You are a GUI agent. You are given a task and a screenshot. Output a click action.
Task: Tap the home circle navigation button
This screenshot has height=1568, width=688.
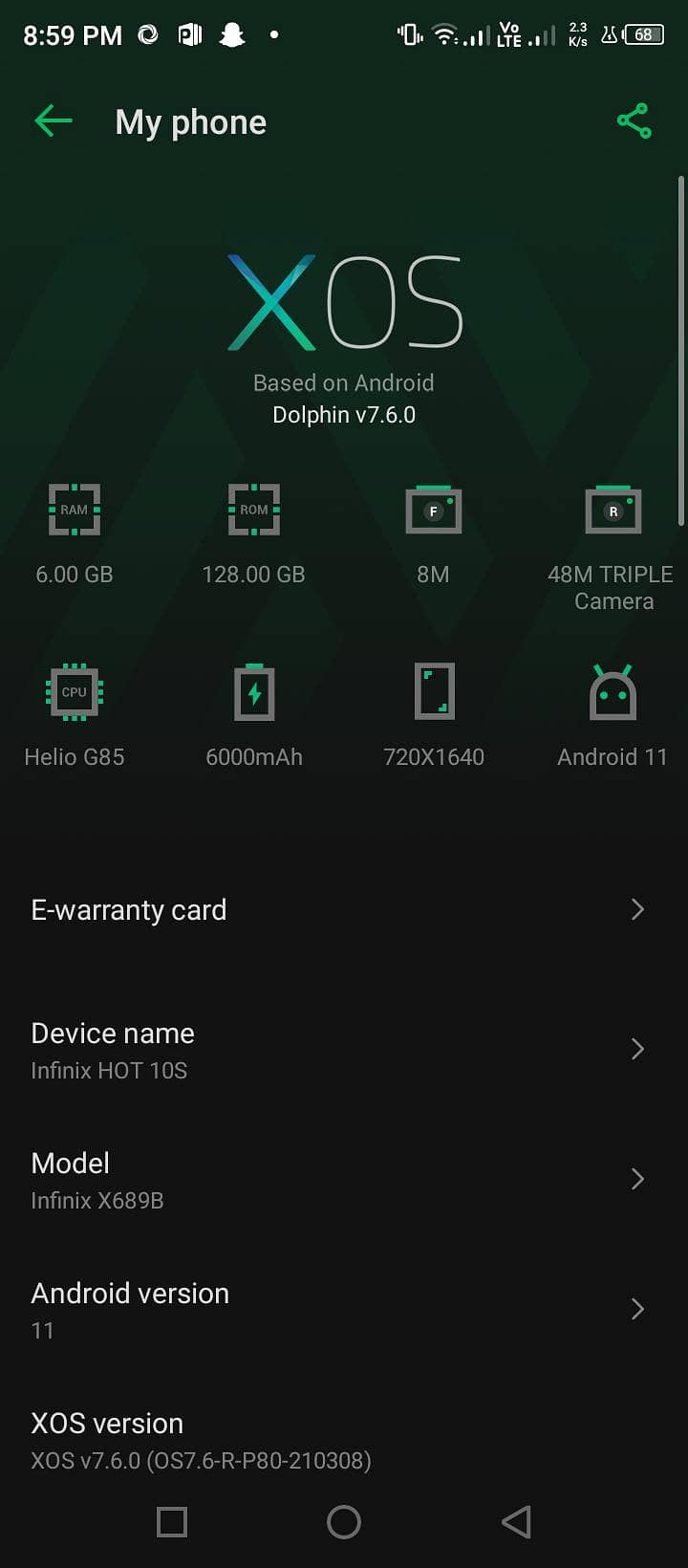pyautogui.click(x=344, y=1522)
